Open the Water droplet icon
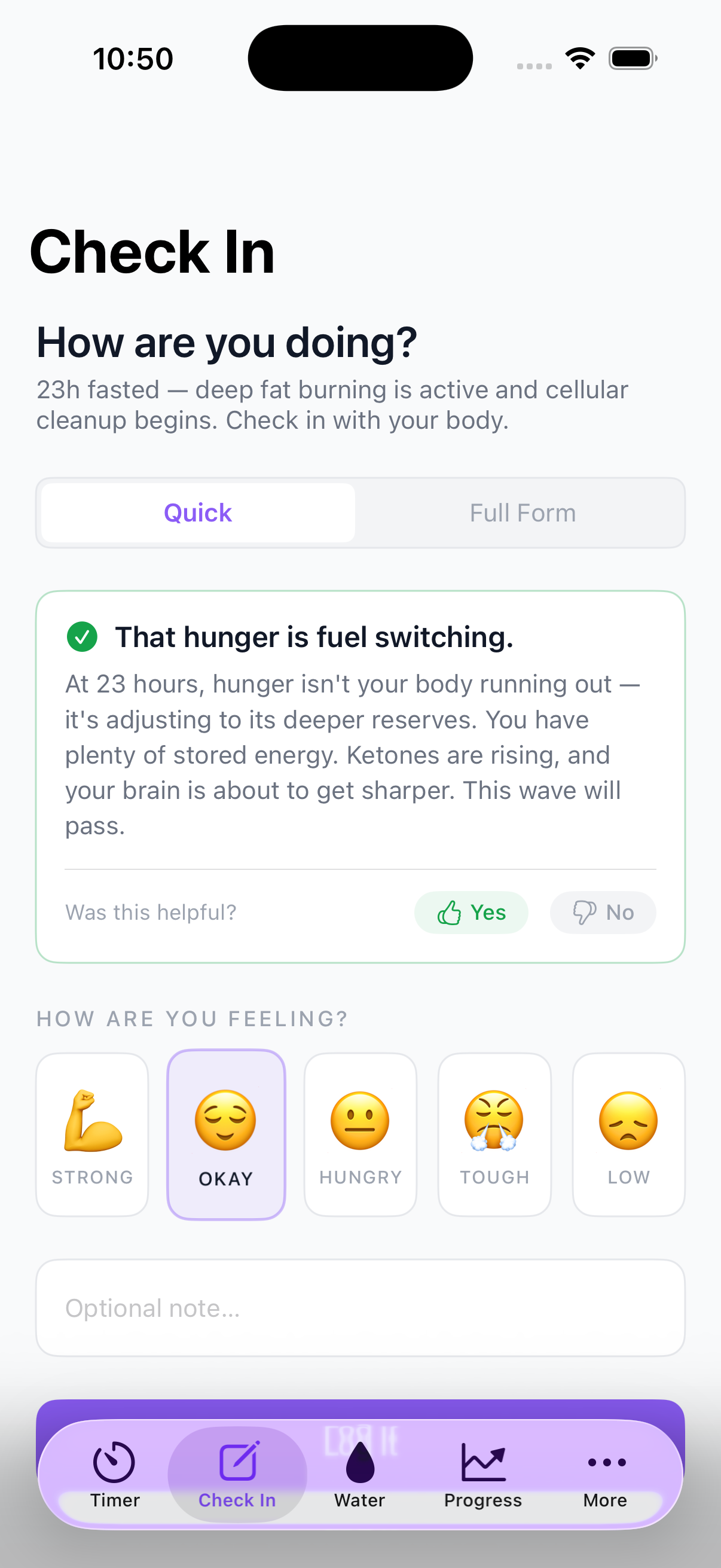721x1568 pixels. 359,1462
